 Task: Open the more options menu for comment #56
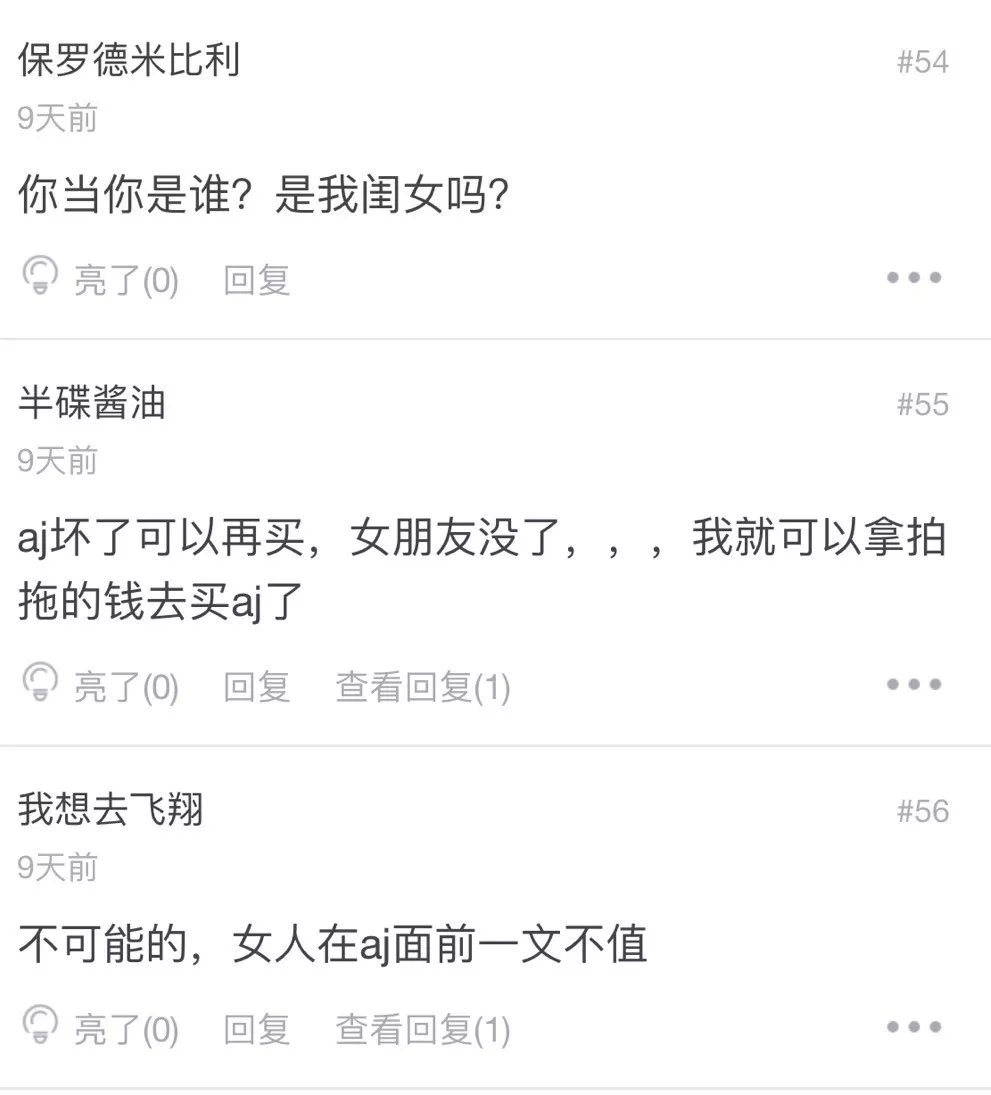pyautogui.click(x=913, y=1028)
